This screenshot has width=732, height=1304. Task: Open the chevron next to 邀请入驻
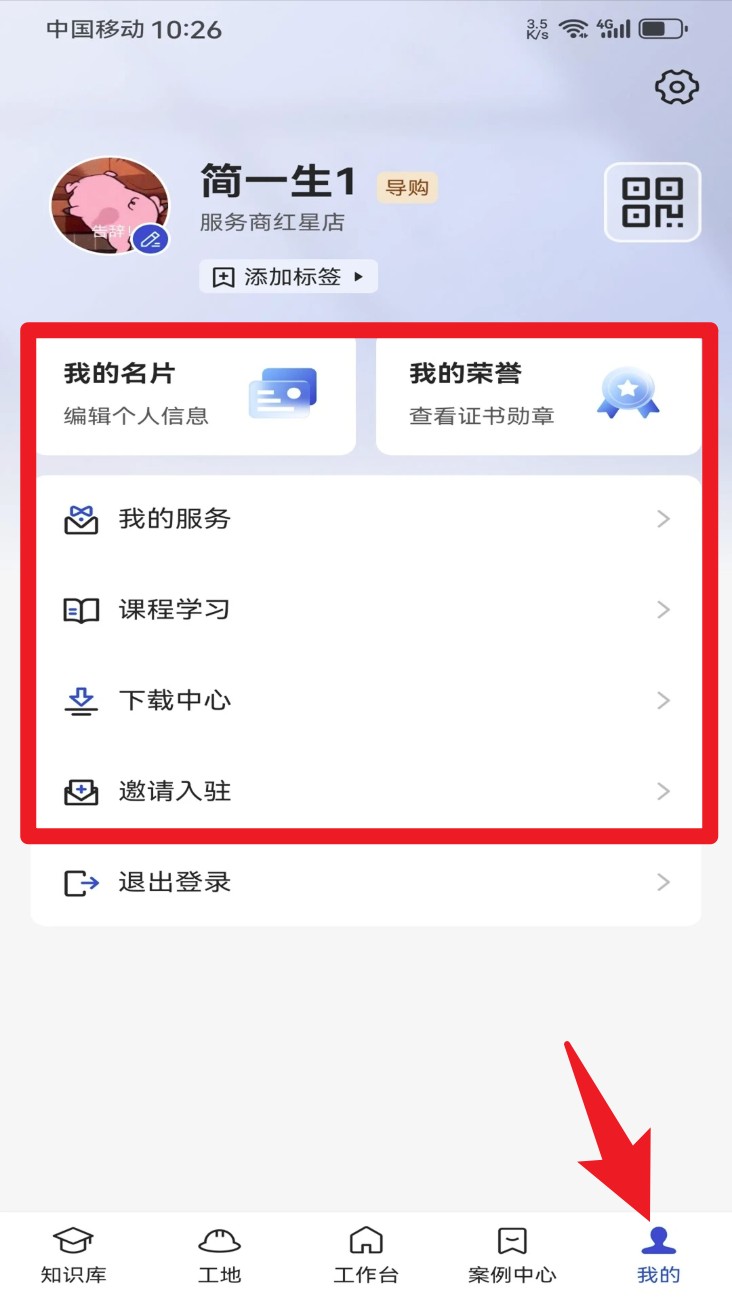click(x=663, y=791)
